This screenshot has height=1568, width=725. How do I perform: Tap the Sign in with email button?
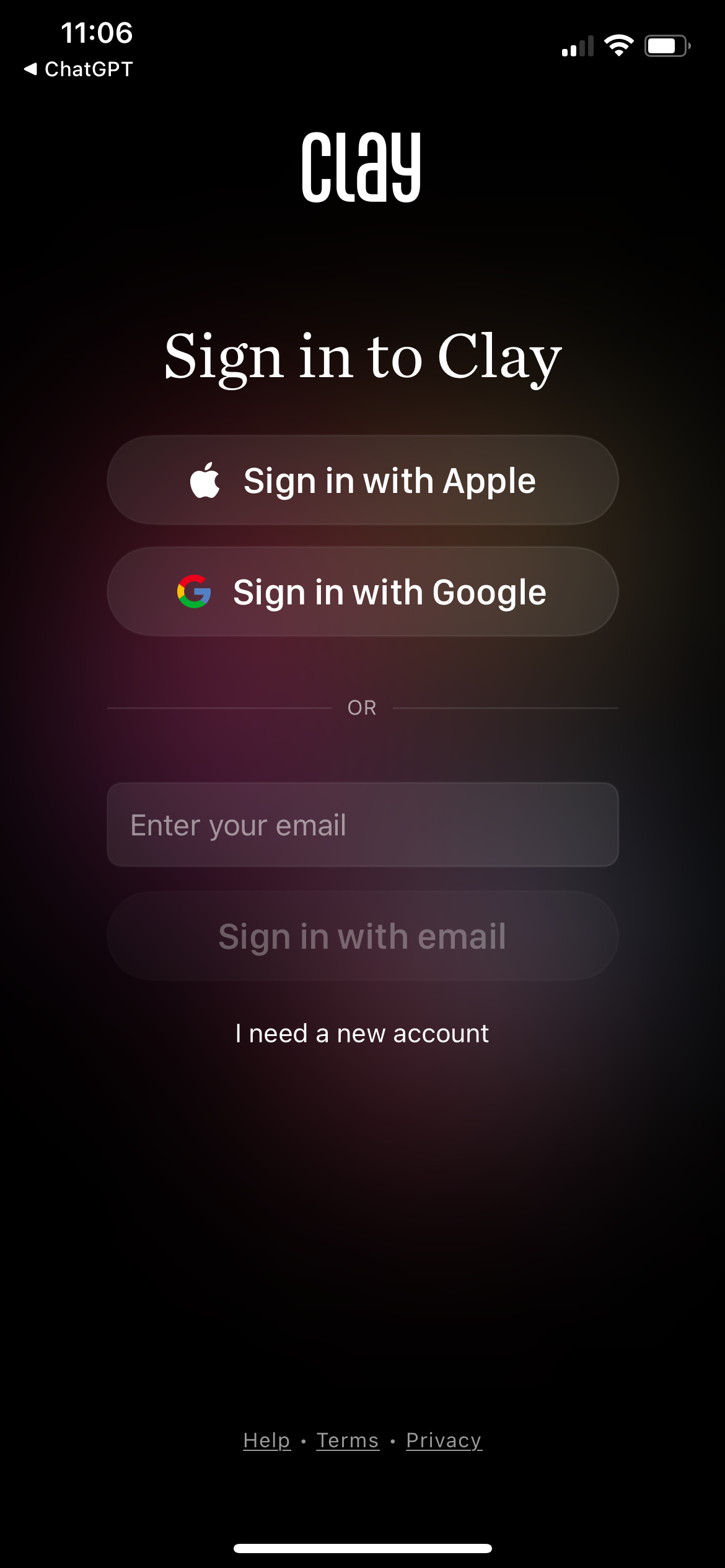(362, 936)
